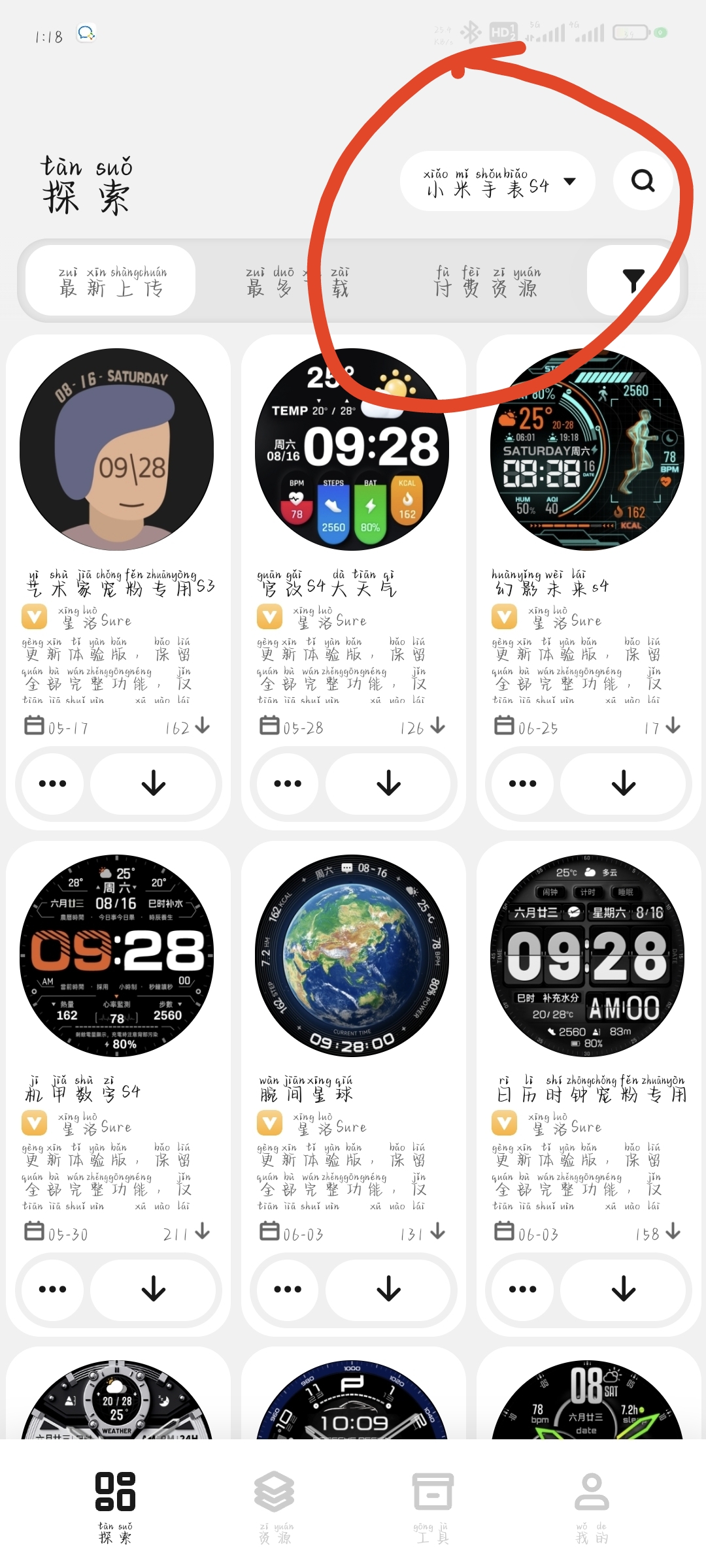Open the 艺术家宠粉专用S3 watch face card

click(117, 449)
